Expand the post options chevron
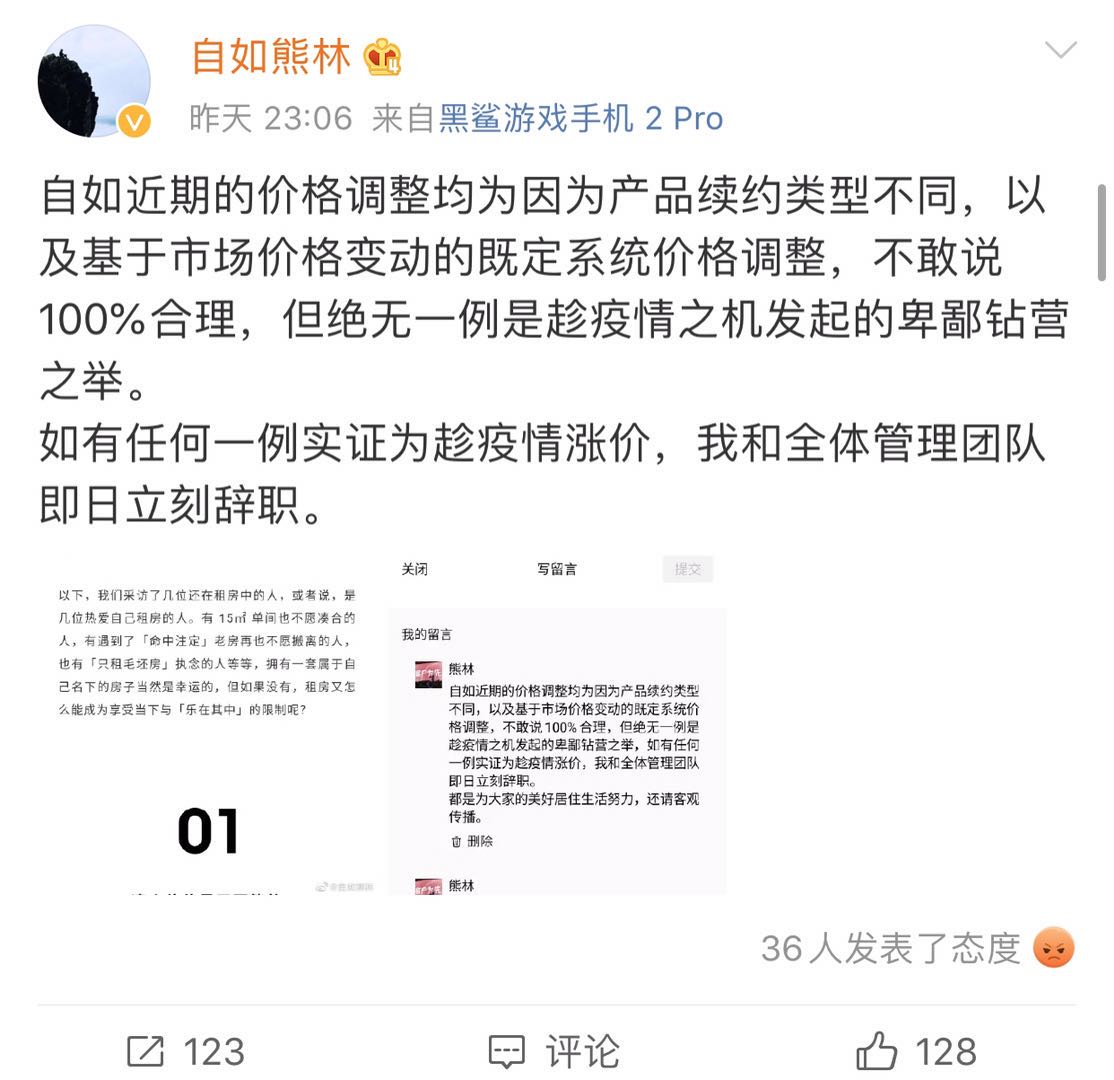 tap(1060, 50)
